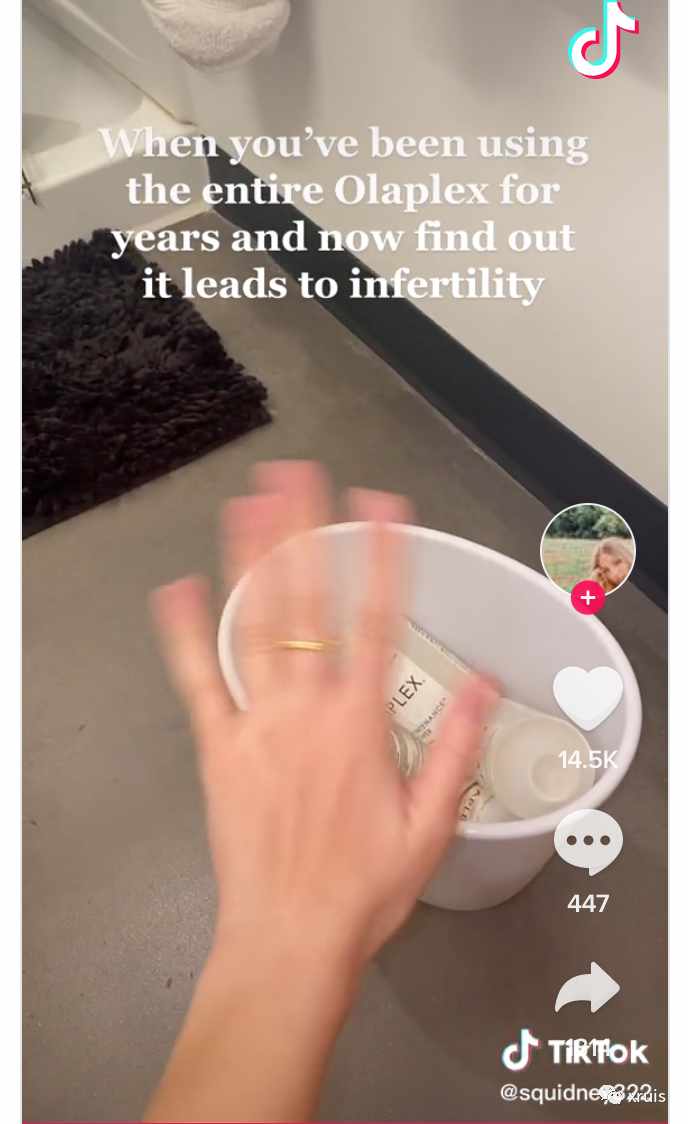The image size is (688, 1124).
Task: Share this video
Action: click(x=588, y=988)
